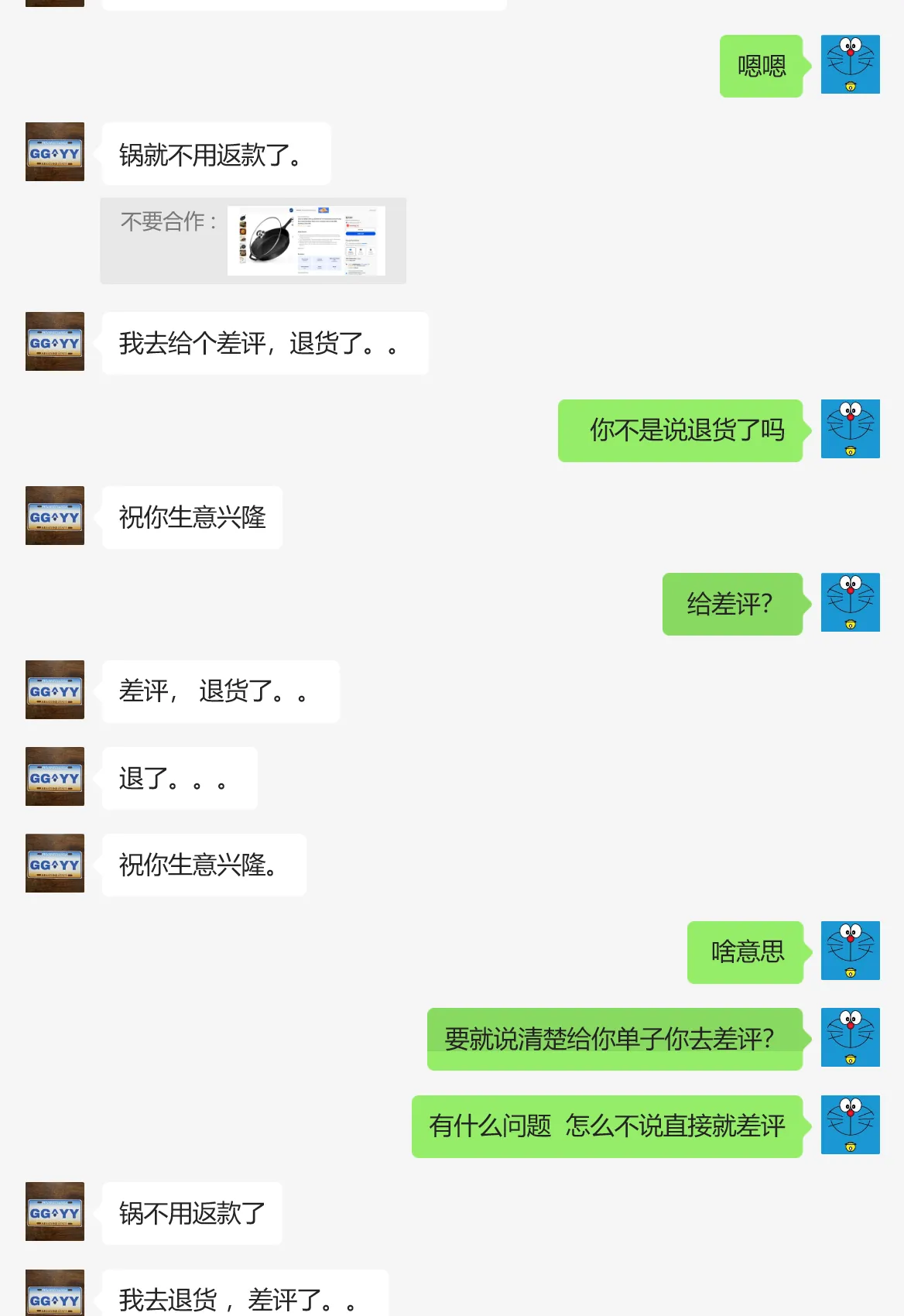The image size is (904, 1316).
Task: Select the message "有什么问题 怎么不说直接就差评"
Action: click(x=607, y=1125)
